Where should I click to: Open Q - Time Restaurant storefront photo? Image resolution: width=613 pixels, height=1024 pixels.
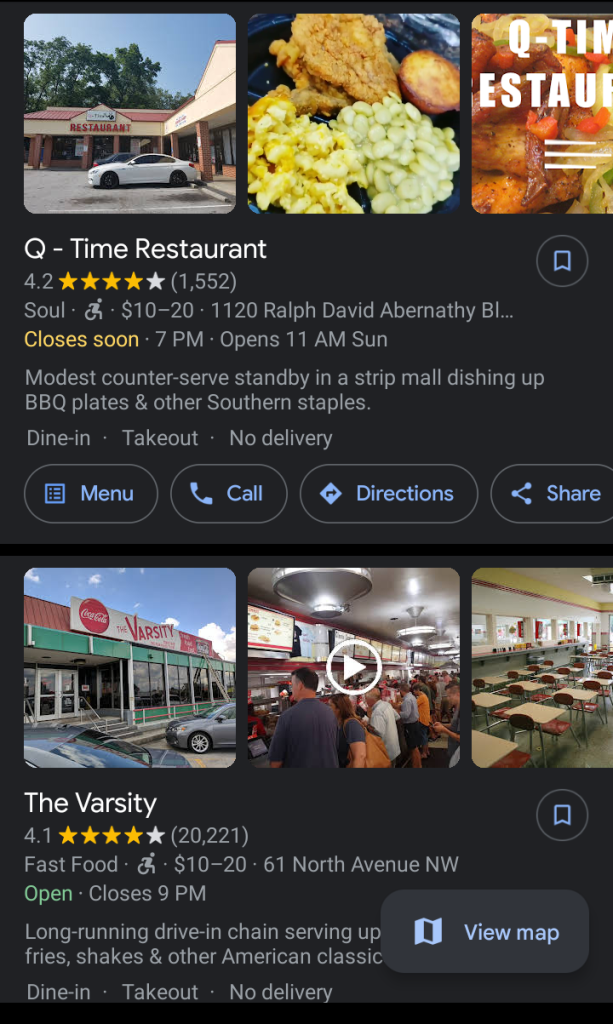[130, 113]
